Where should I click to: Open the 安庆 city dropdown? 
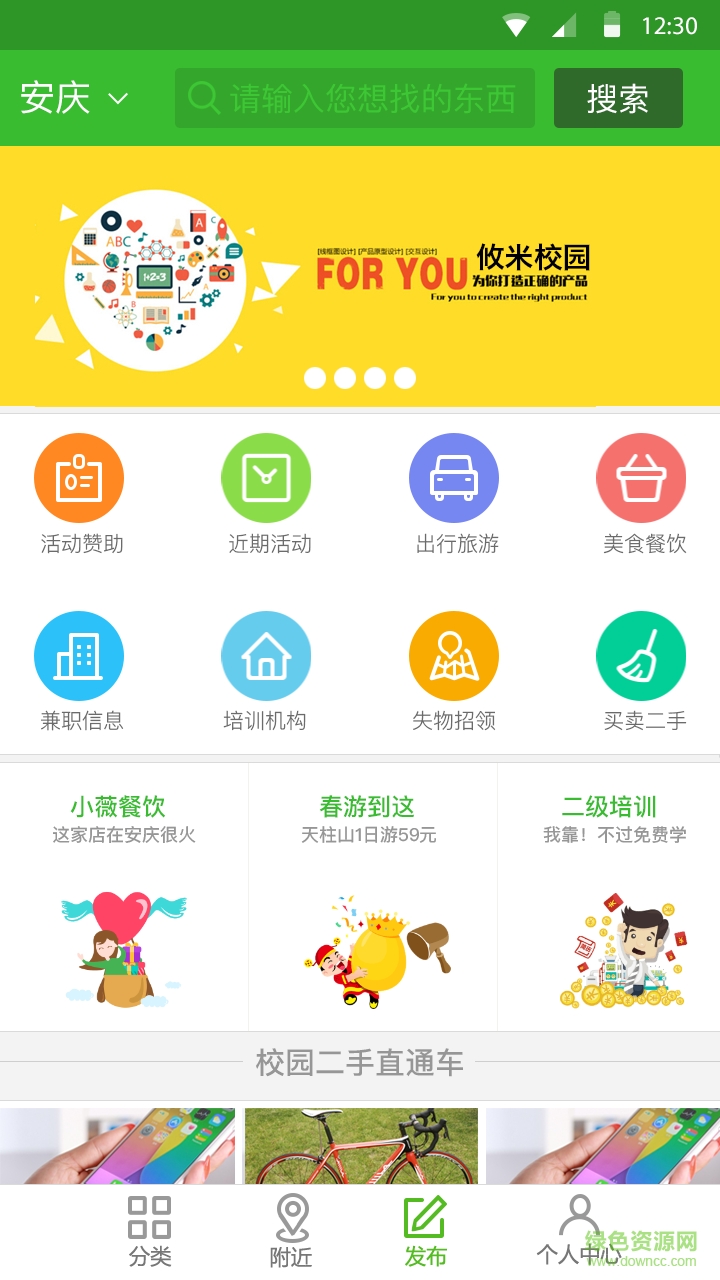[75, 98]
